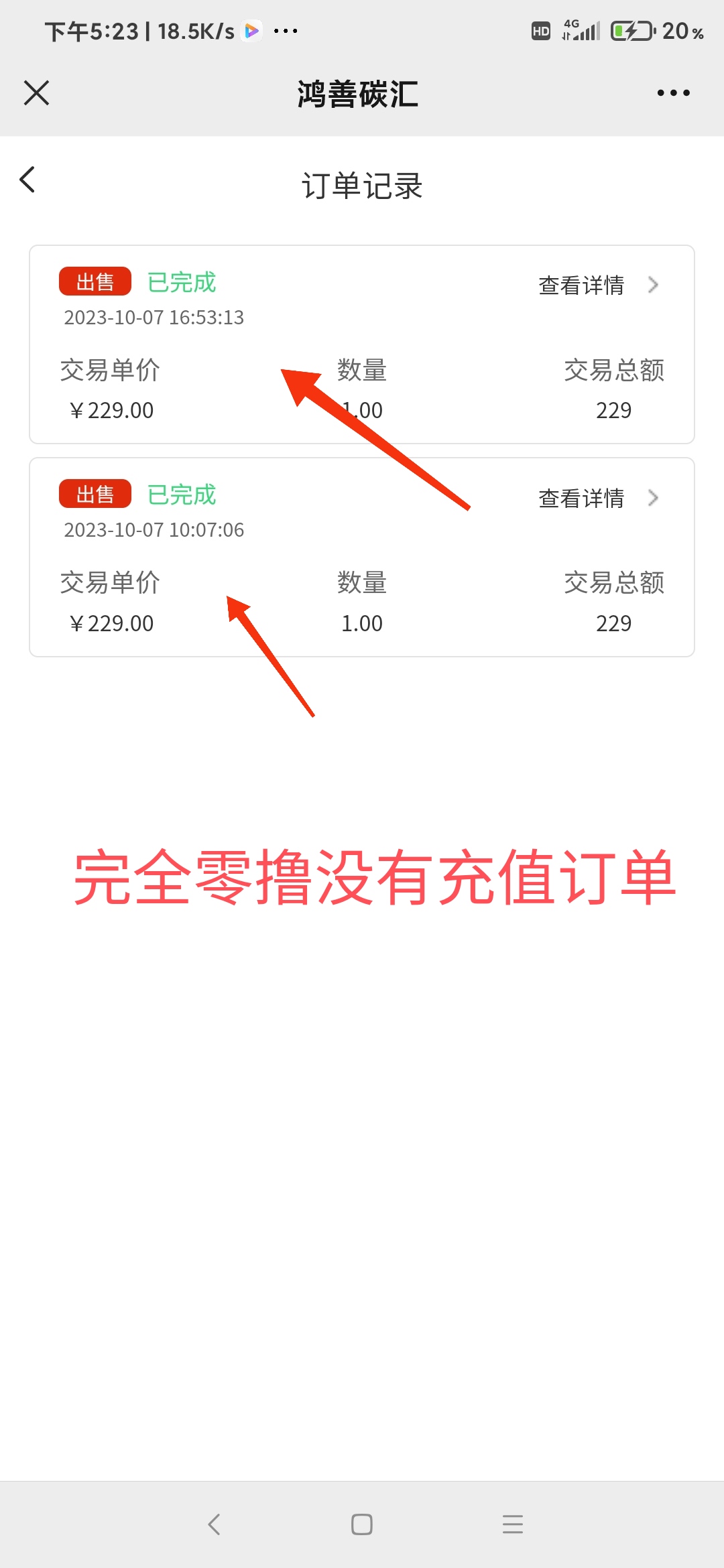Image resolution: width=724 pixels, height=1568 pixels.
Task: Open the system recent apps menu
Action: [x=512, y=1524]
